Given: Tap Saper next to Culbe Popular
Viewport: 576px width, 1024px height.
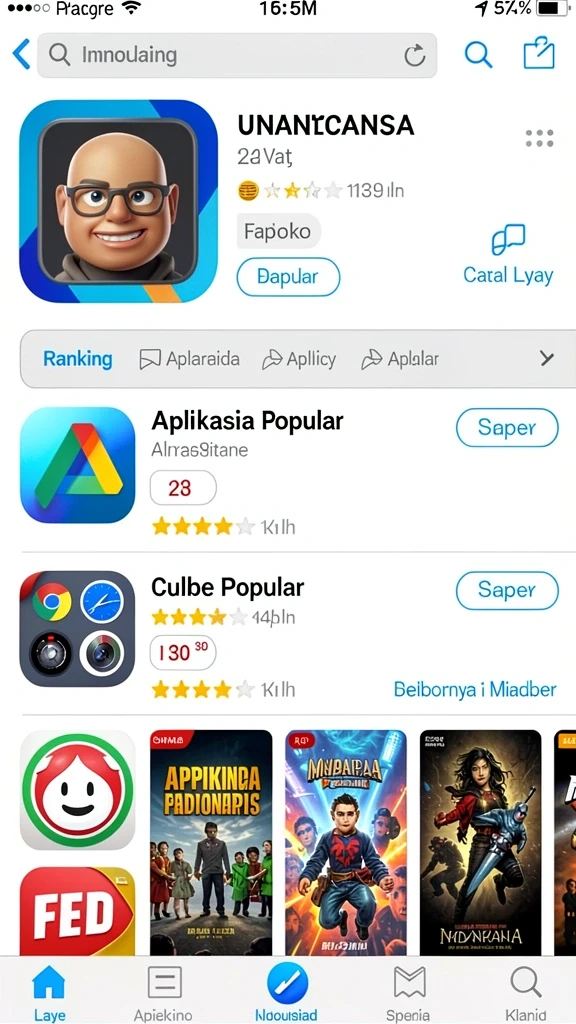Looking at the screenshot, I should click(507, 590).
